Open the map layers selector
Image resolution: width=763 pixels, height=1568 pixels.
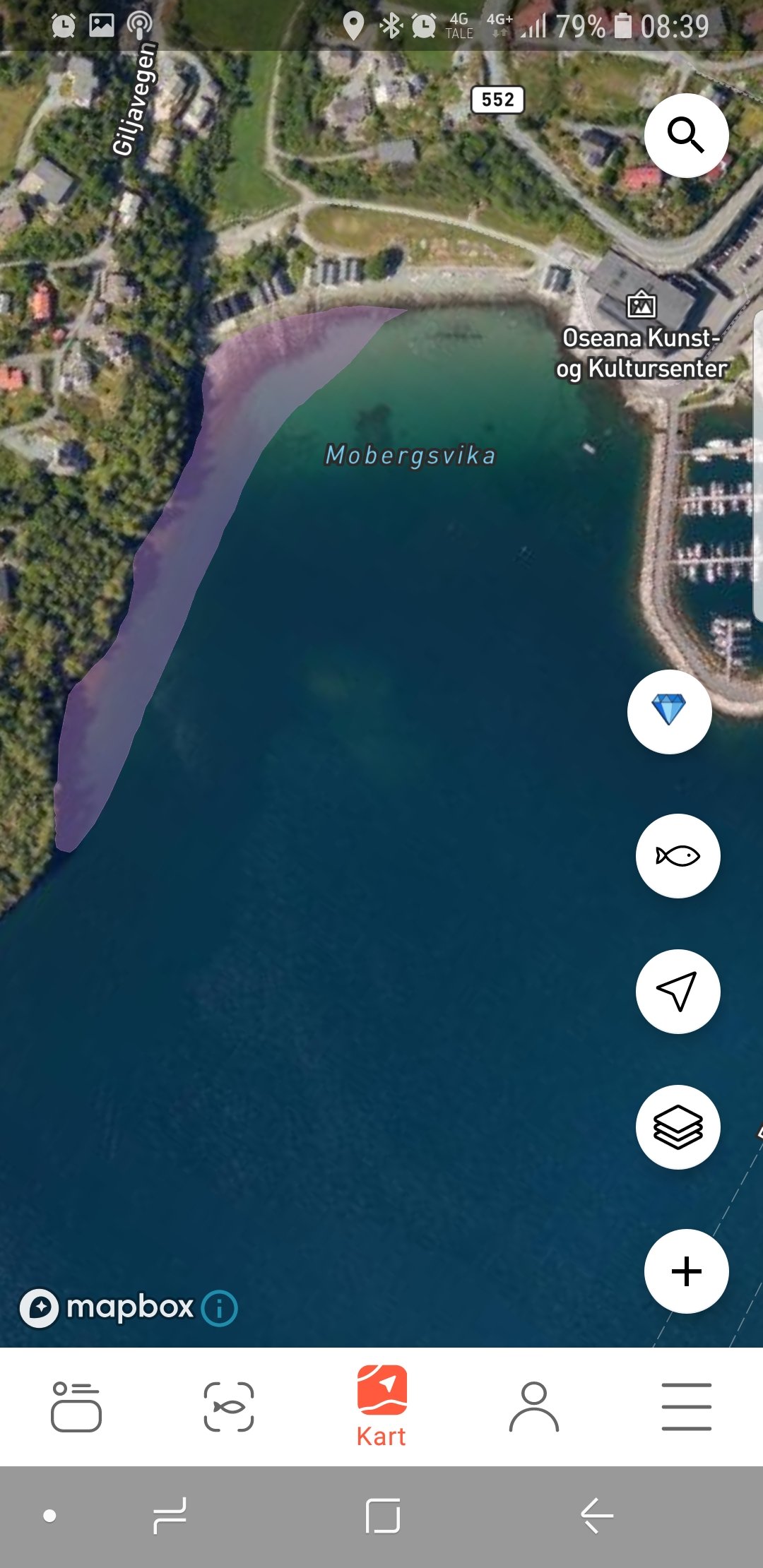678,1127
